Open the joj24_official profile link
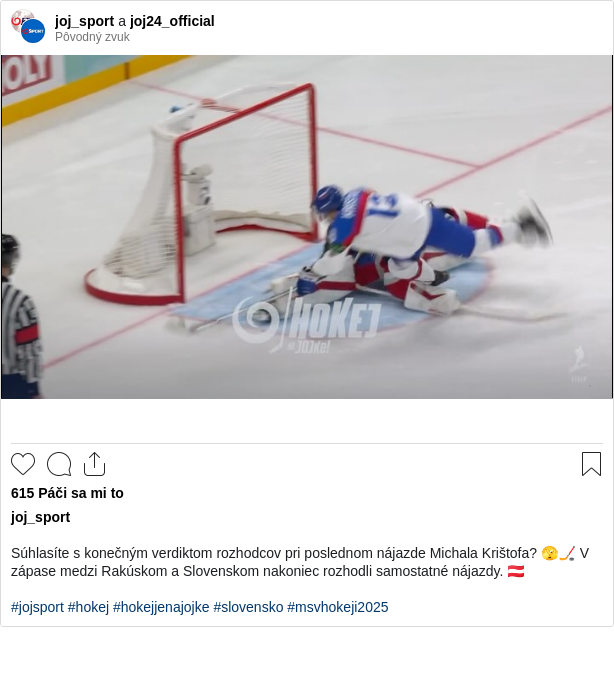Screen dimensions: 614x696 pos(172,21)
